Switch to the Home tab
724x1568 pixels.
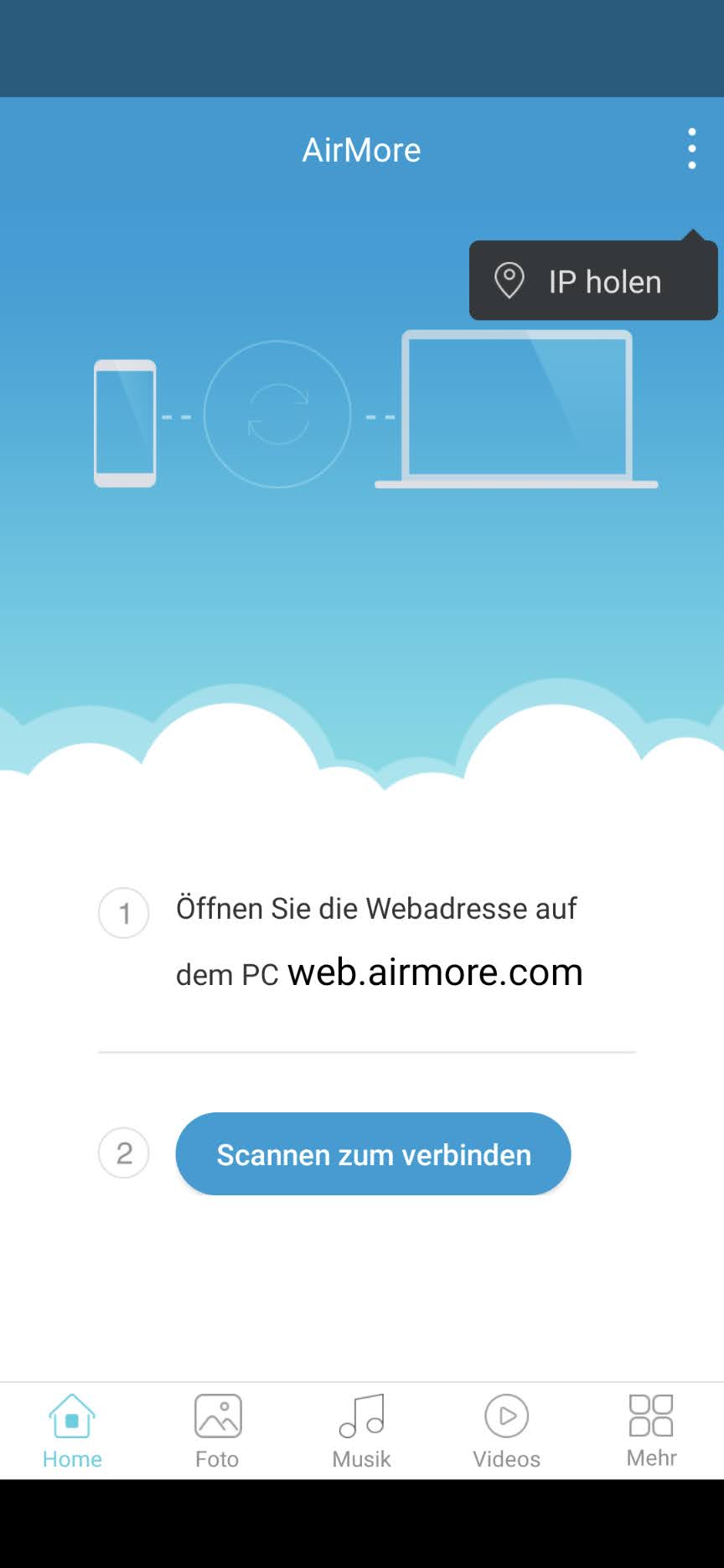(72, 1431)
